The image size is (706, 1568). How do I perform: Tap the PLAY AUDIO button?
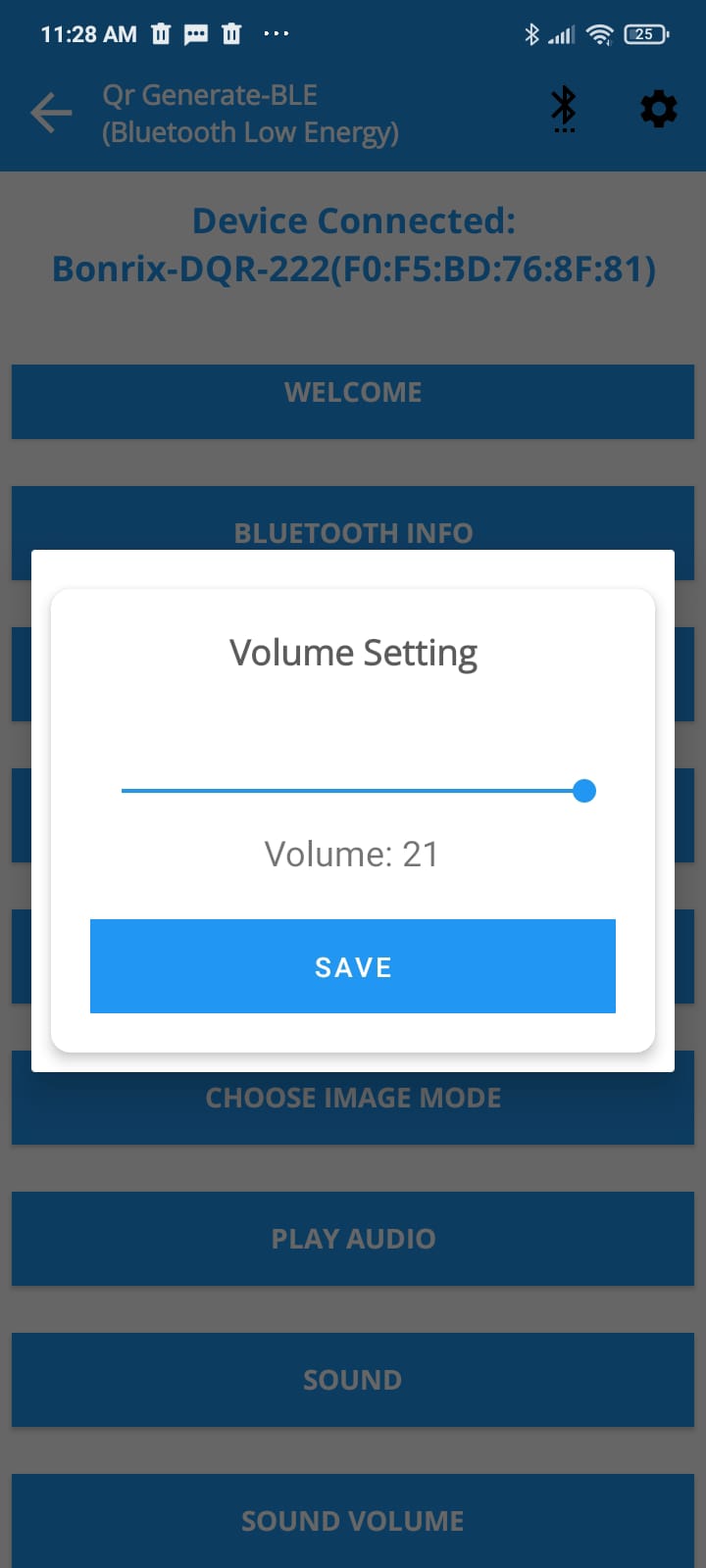pyautogui.click(x=353, y=1239)
